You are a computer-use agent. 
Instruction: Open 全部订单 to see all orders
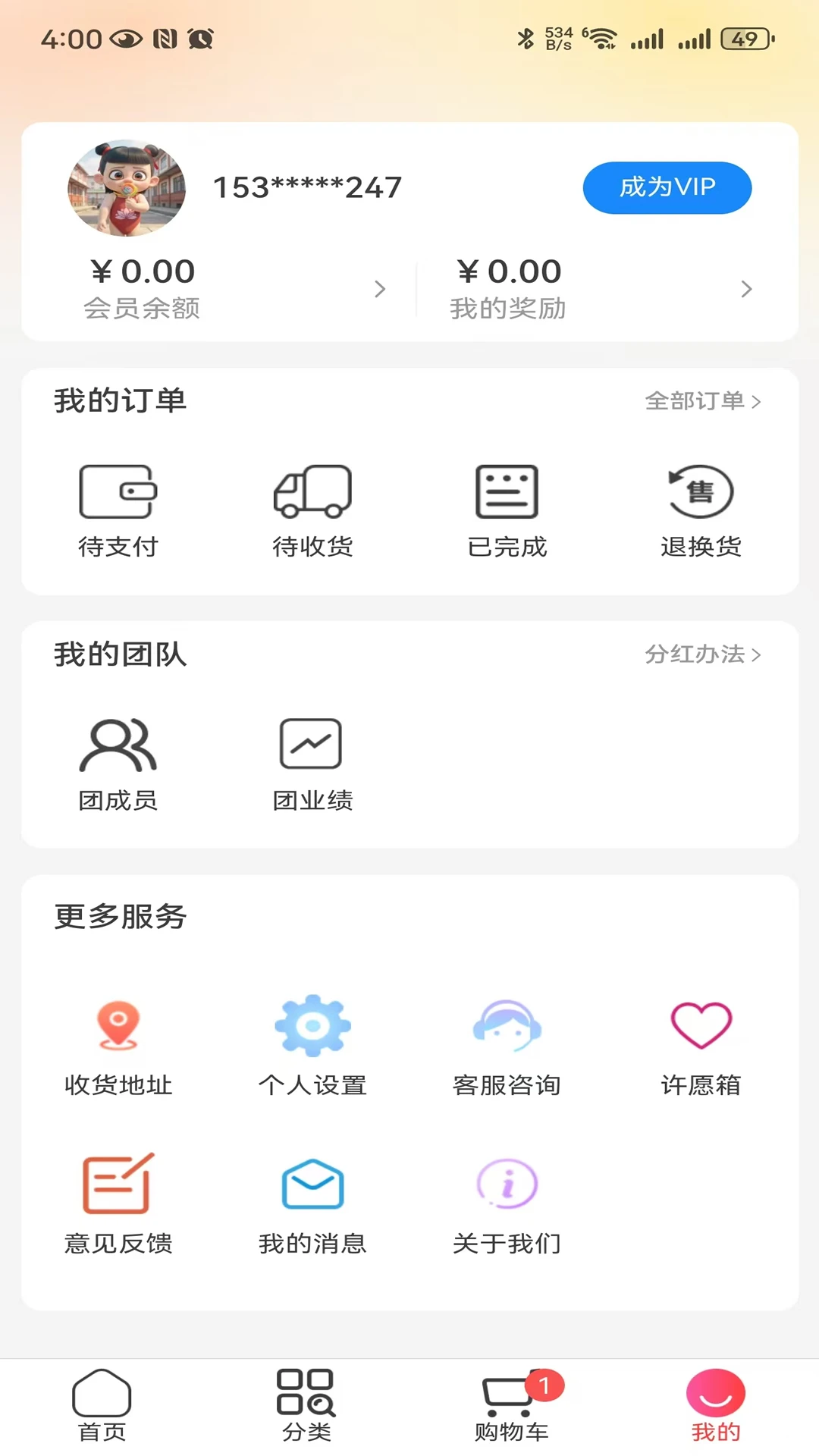[x=703, y=402]
